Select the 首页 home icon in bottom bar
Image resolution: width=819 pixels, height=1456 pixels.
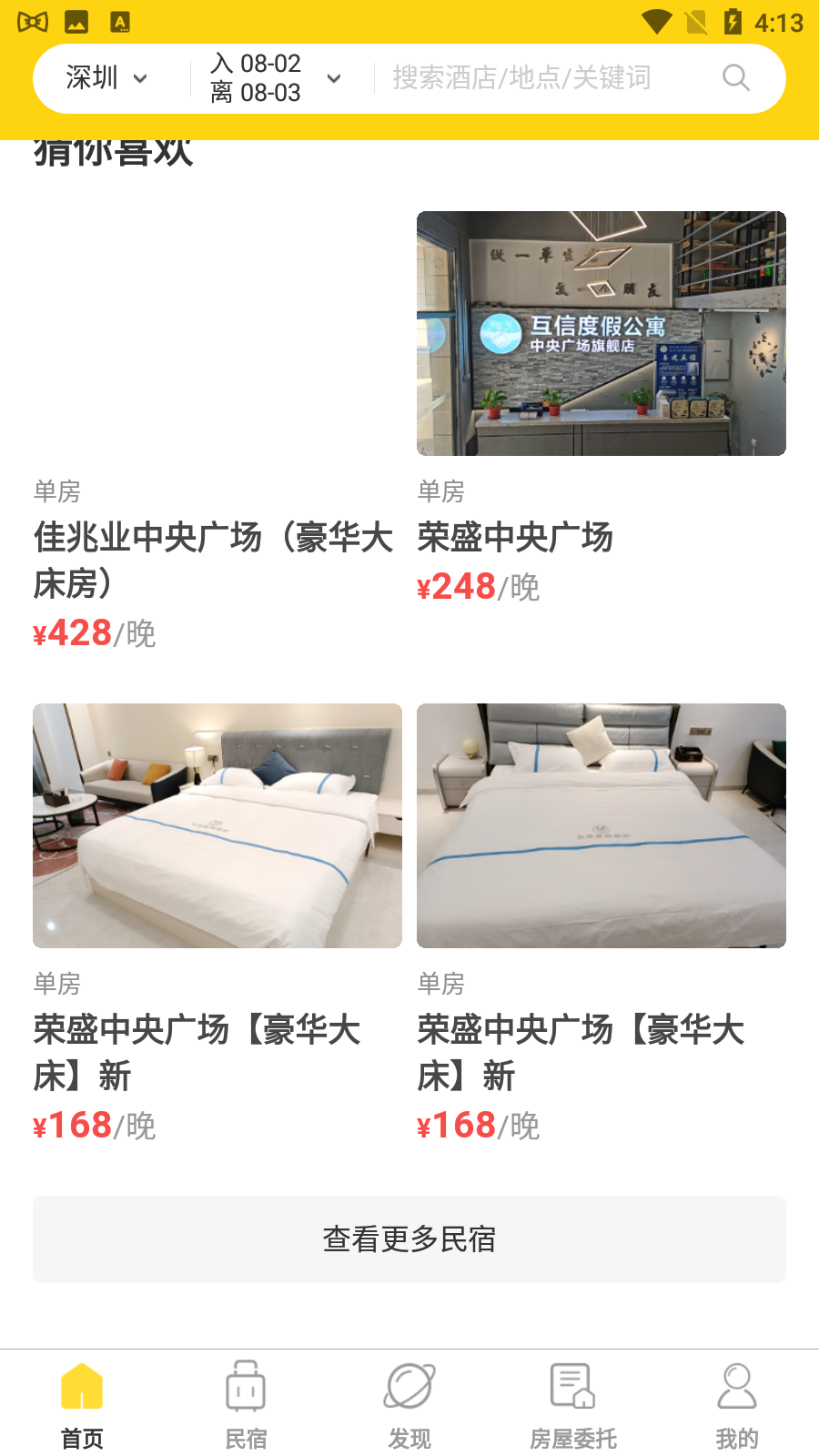pyautogui.click(x=82, y=1386)
